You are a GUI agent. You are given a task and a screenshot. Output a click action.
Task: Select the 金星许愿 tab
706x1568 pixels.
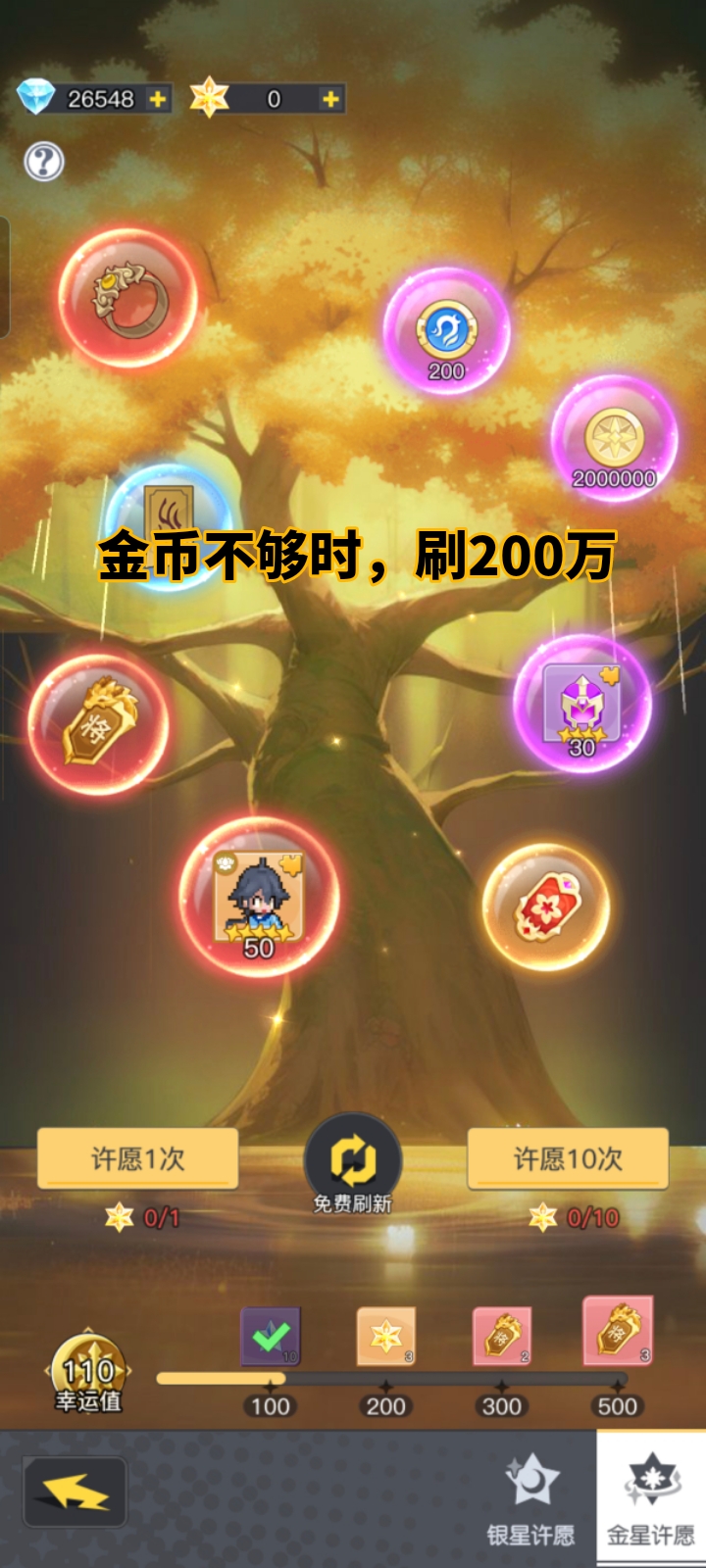[650, 1501]
